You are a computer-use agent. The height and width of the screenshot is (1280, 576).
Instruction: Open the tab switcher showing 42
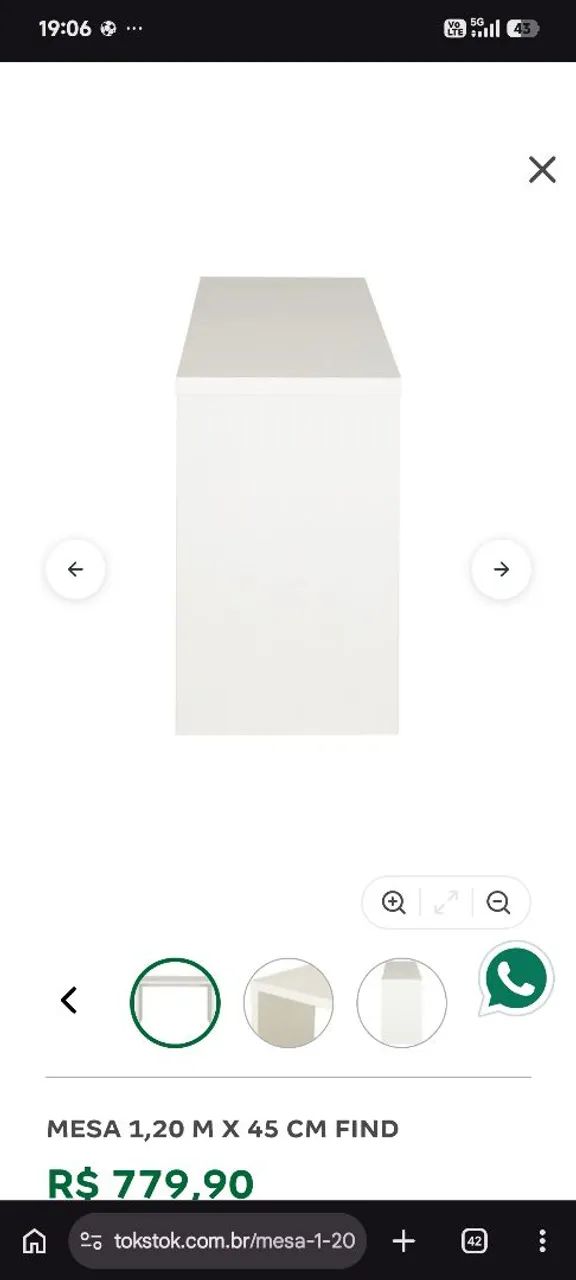coord(475,1241)
